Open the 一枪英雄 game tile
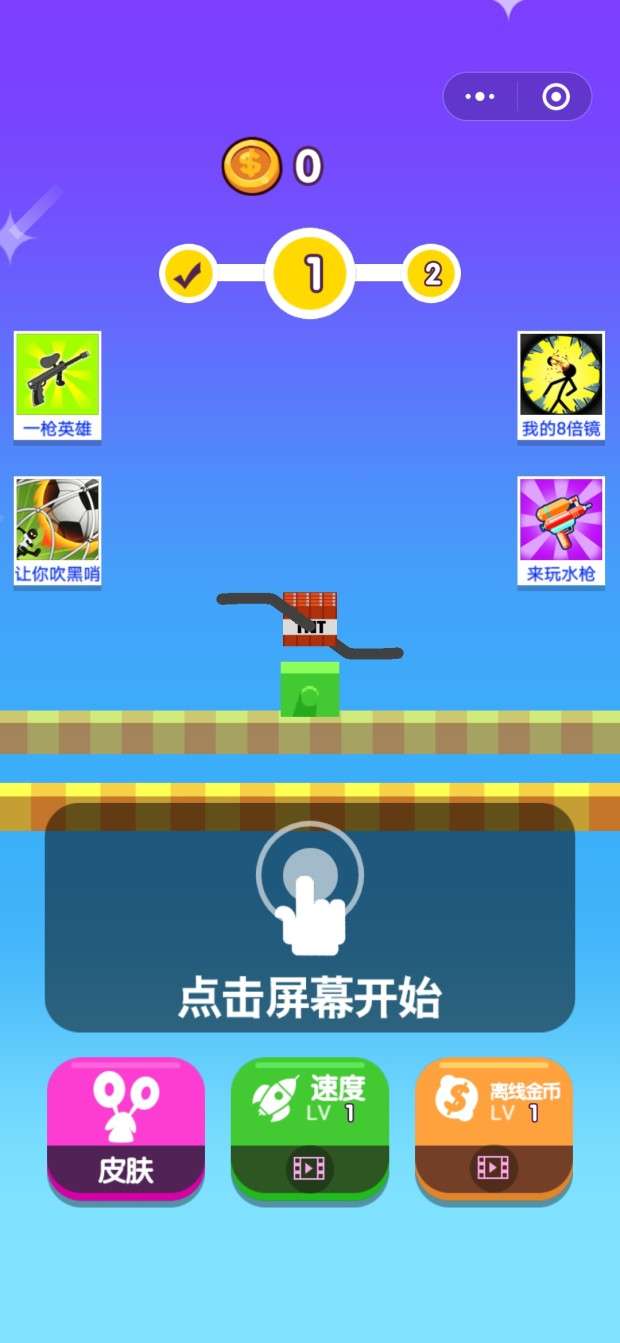The height and width of the screenshot is (1343, 620). coord(58,386)
